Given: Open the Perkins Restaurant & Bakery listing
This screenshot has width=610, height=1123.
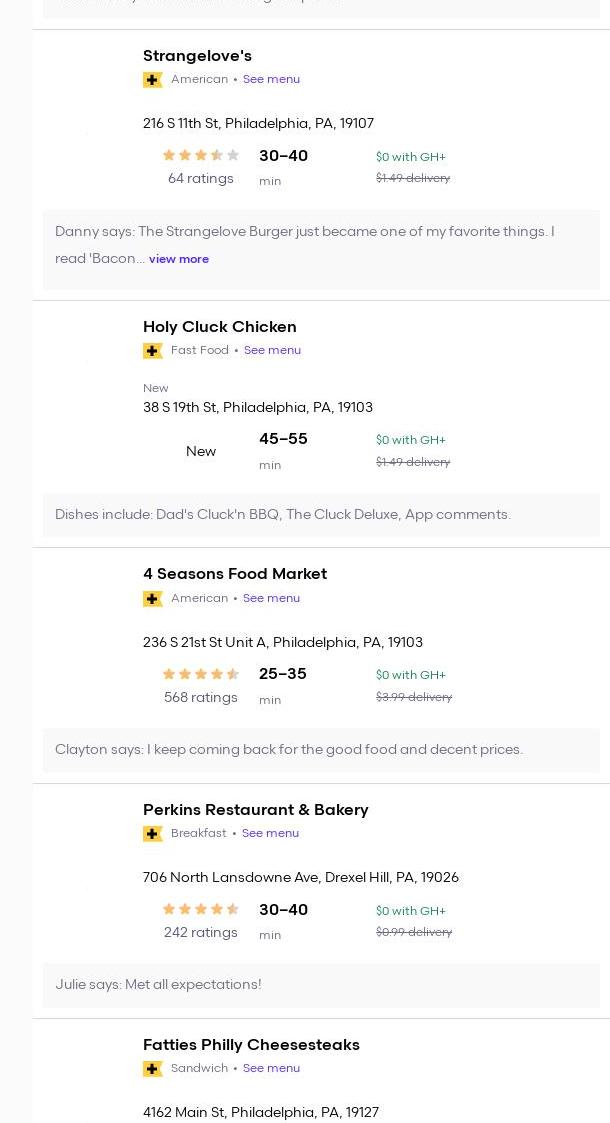Looking at the screenshot, I should point(255,810).
